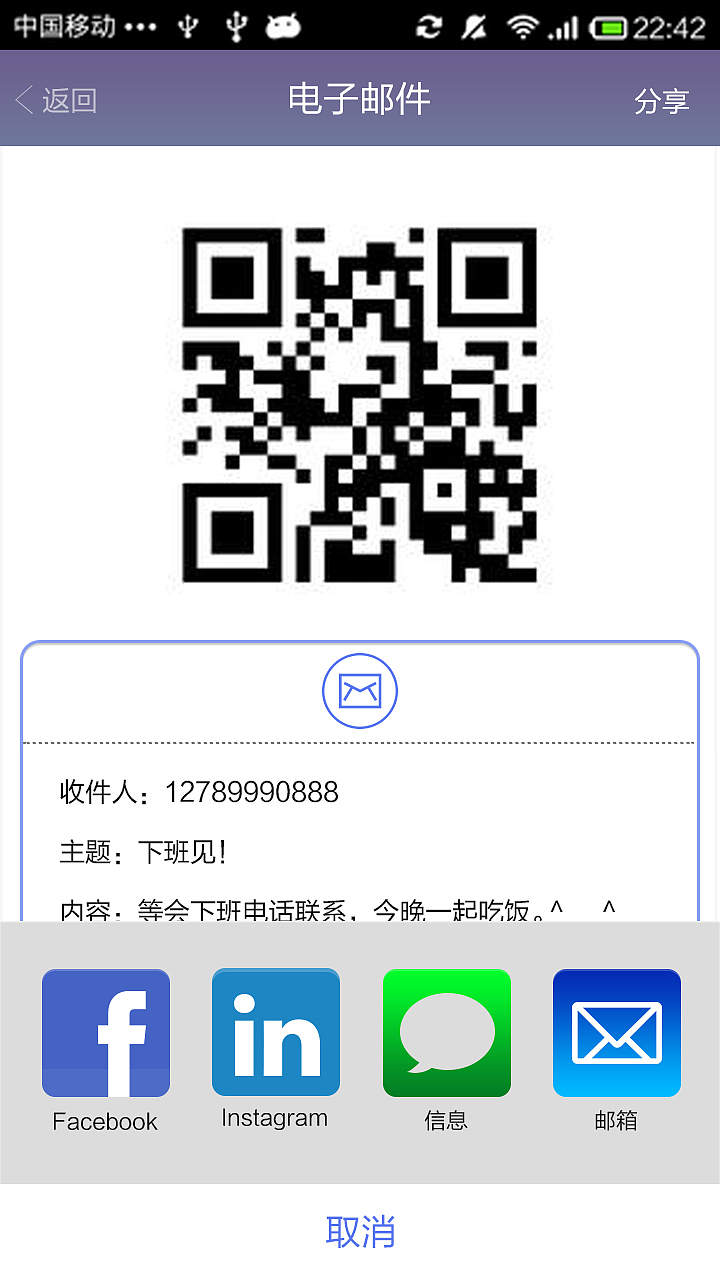Share through the Instagram icon
Image resolution: width=720 pixels, height=1280 pixels.
pyautogui.click(x=275, y=1032)
